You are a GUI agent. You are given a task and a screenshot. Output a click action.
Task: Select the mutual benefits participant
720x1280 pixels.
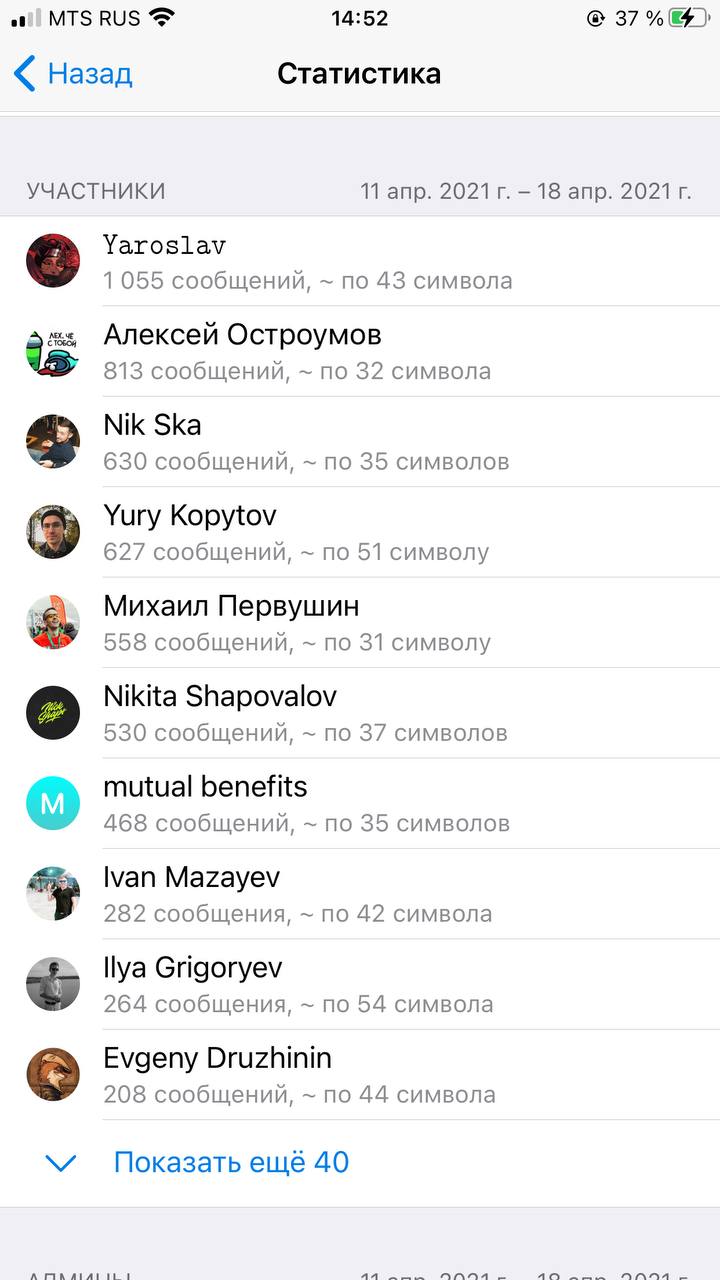pyautogui.click(x=360, y=804)
